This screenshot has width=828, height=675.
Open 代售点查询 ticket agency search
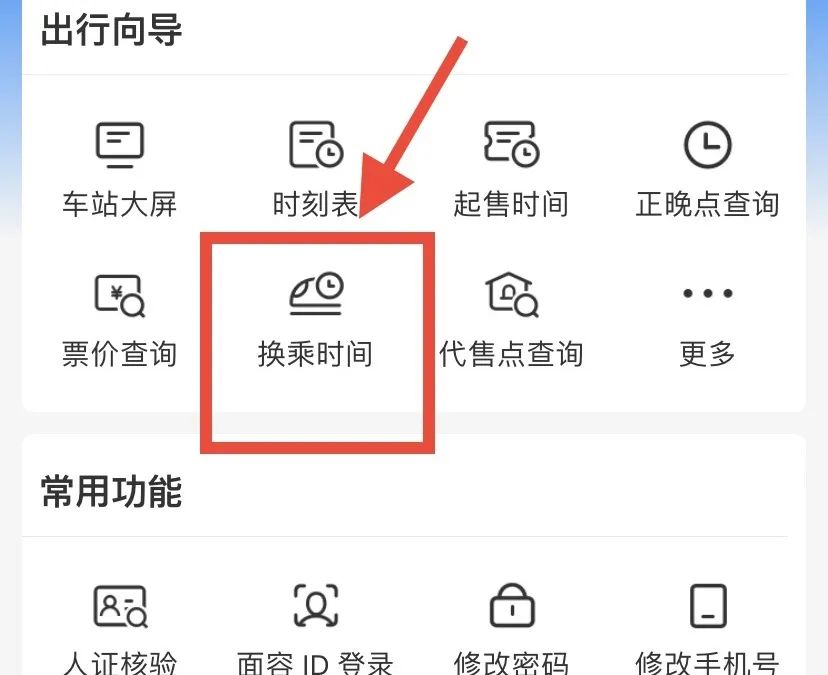pyautogui.click(x=511, y=318)
